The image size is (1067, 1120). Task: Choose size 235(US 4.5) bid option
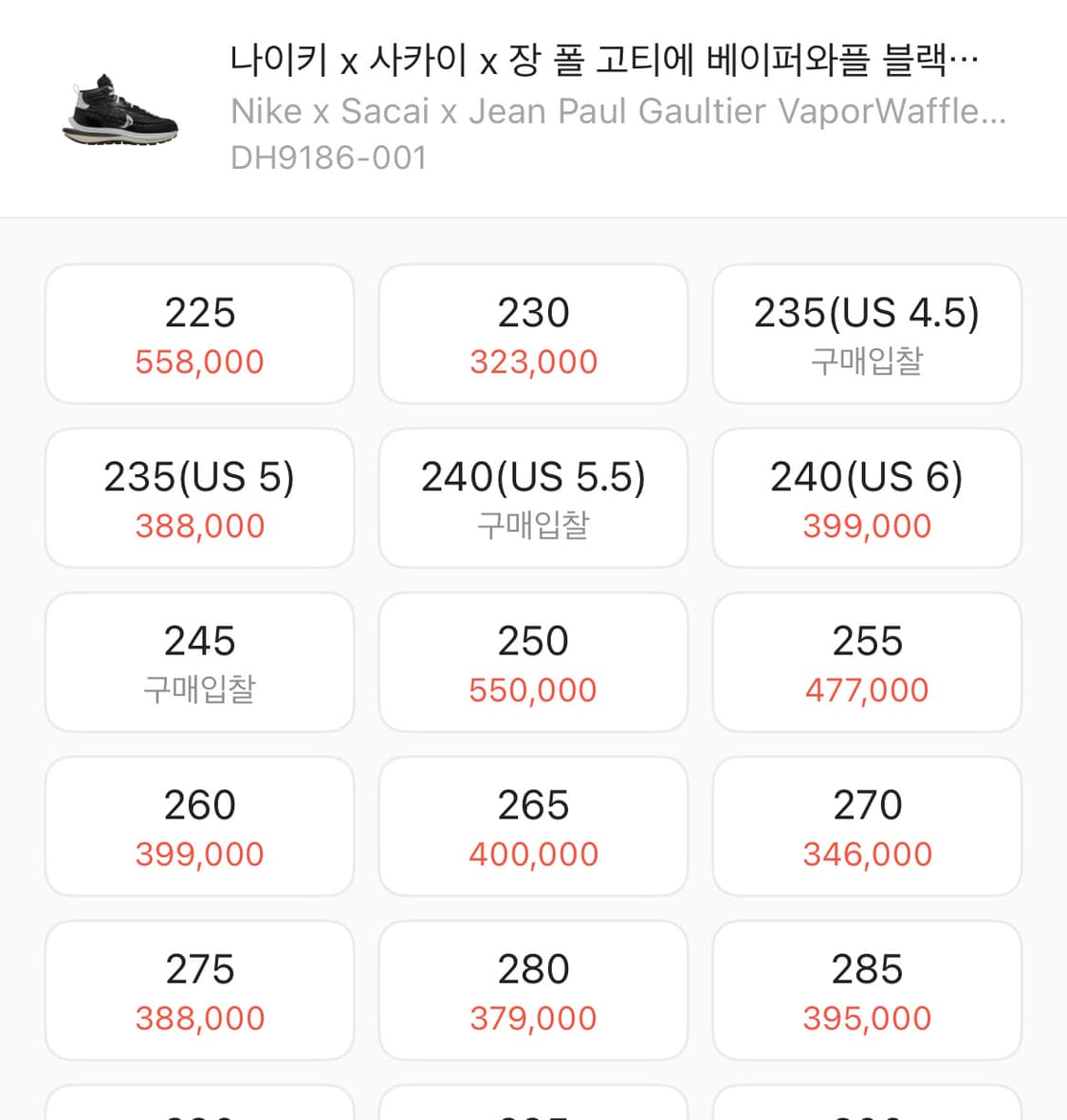click(867, 334)
